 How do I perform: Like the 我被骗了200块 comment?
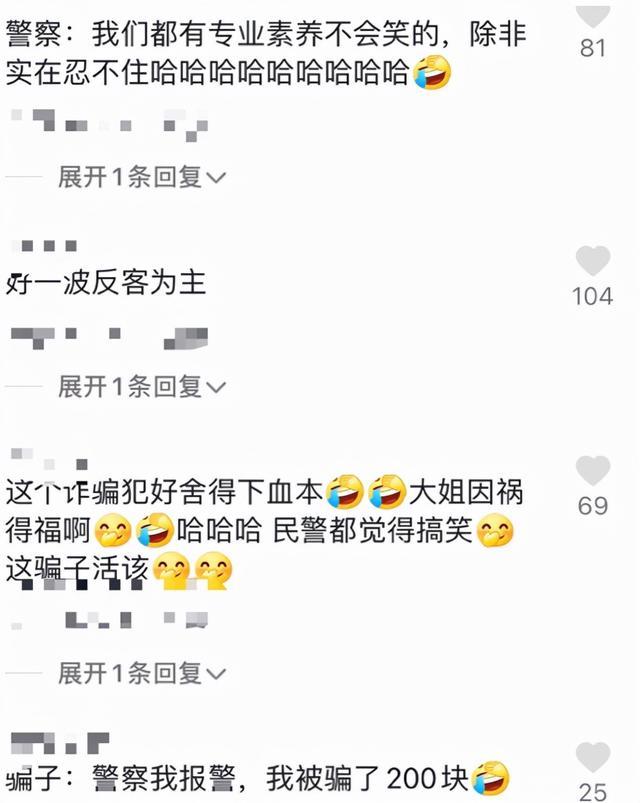click(593, 757)
